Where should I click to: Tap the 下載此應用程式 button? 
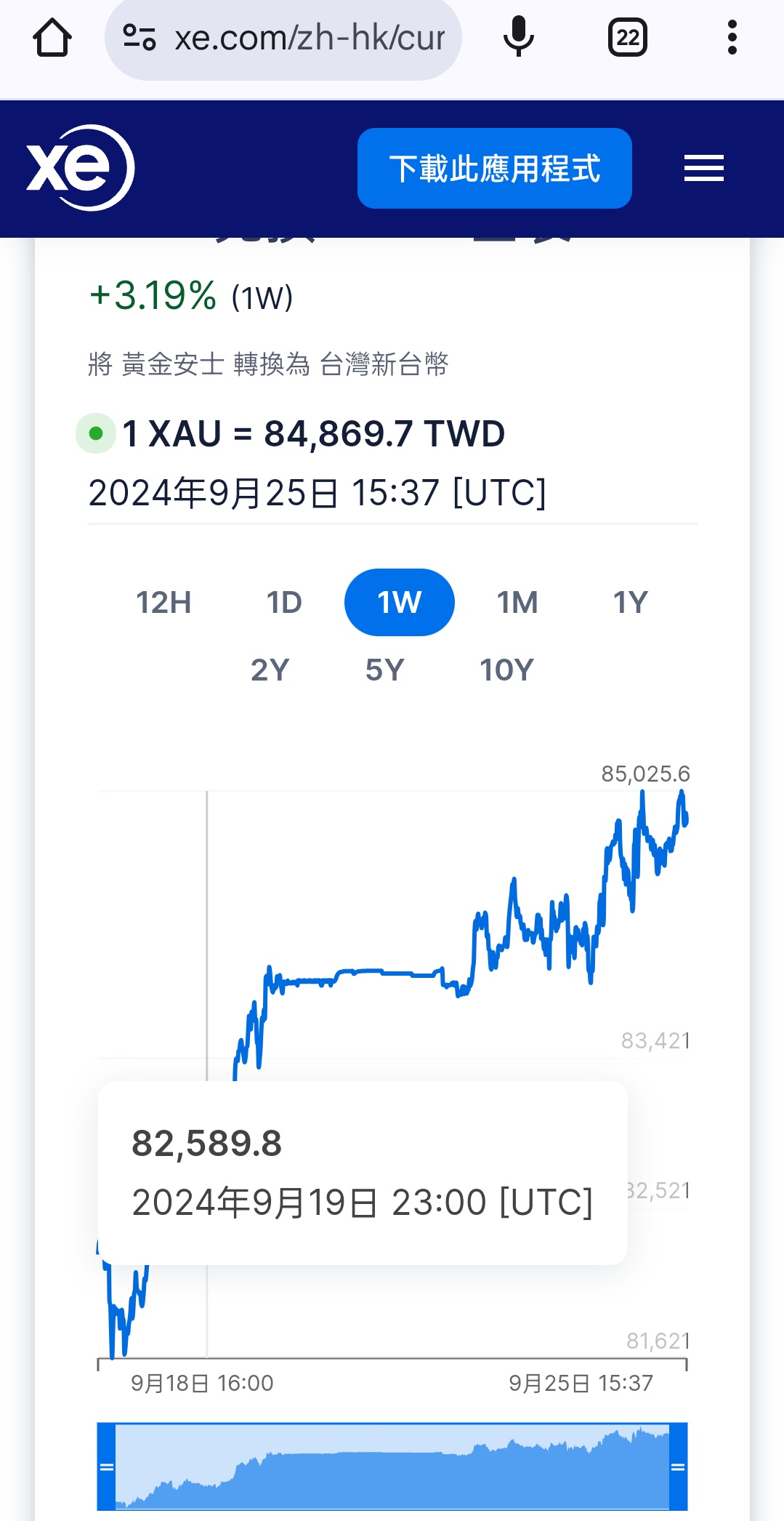coord(494,169)
